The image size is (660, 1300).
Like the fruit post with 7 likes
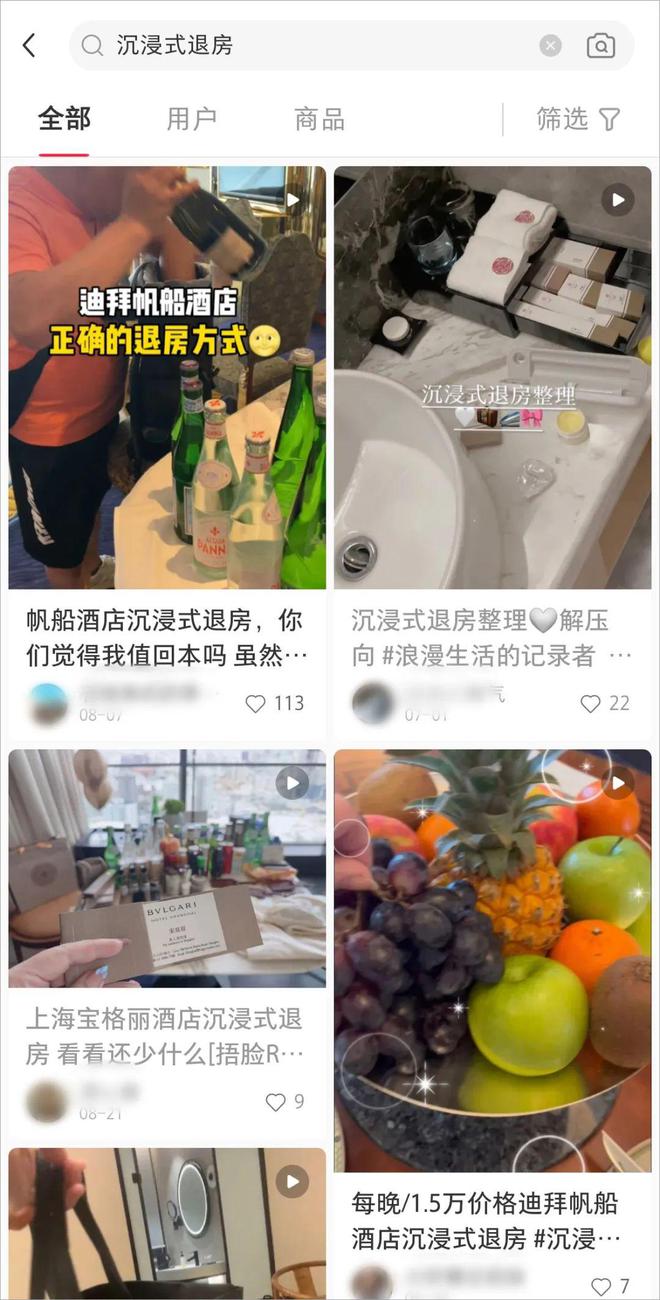point(600,1286)
